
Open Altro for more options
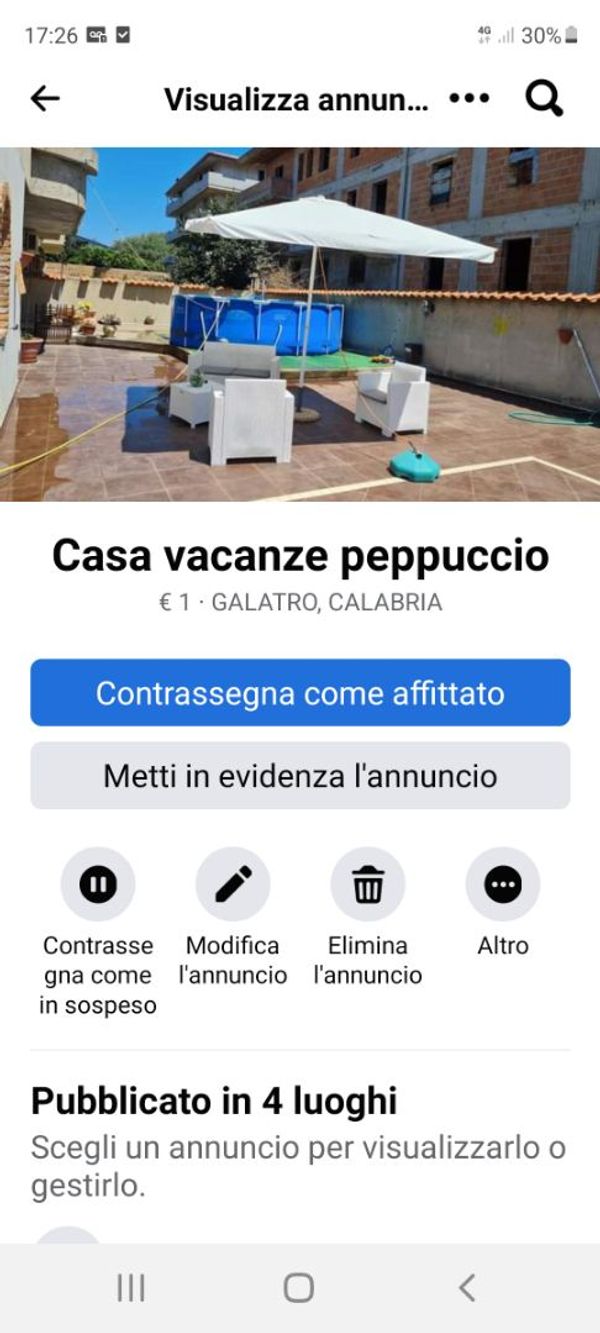502,884
